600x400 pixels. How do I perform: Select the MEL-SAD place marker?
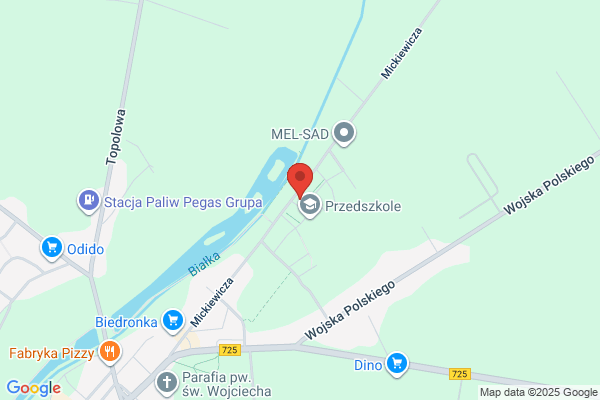(344, 131)
